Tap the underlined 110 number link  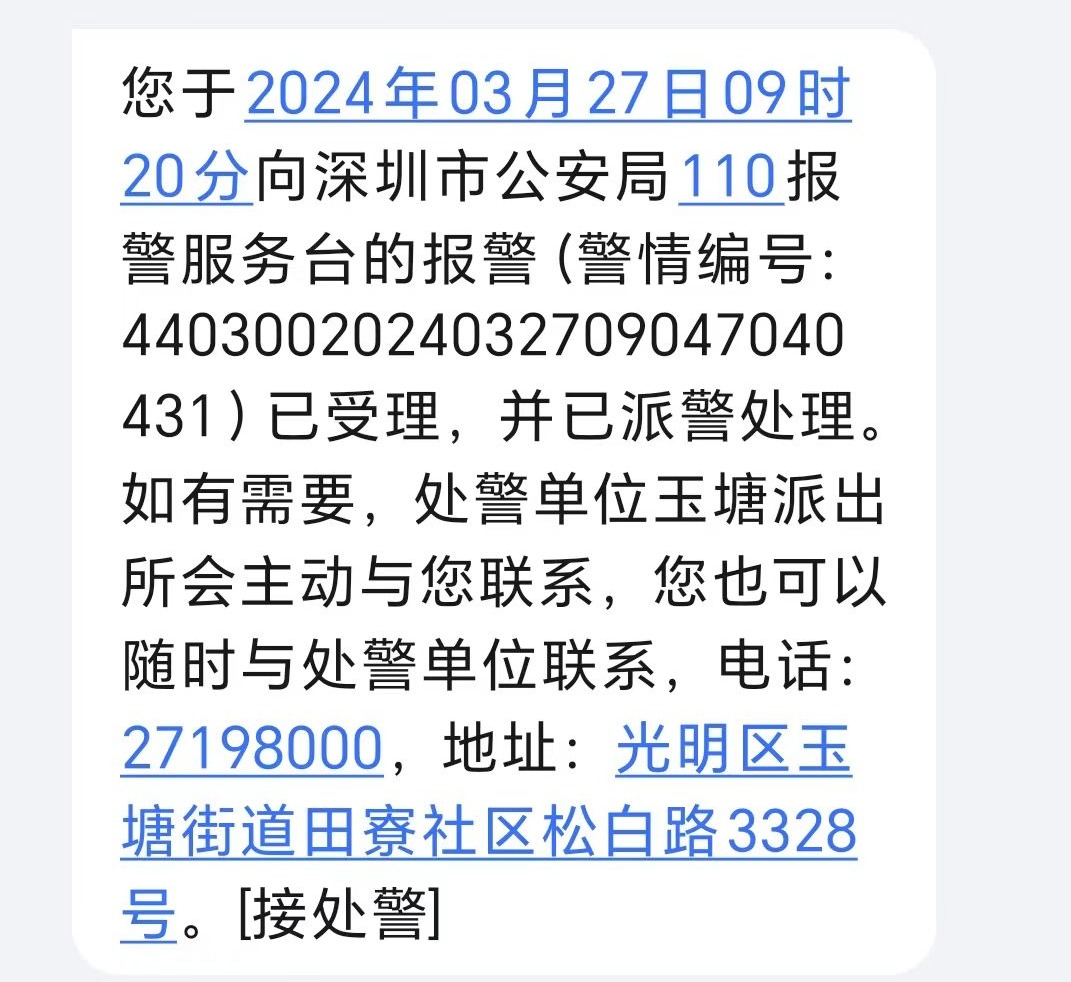729,179
